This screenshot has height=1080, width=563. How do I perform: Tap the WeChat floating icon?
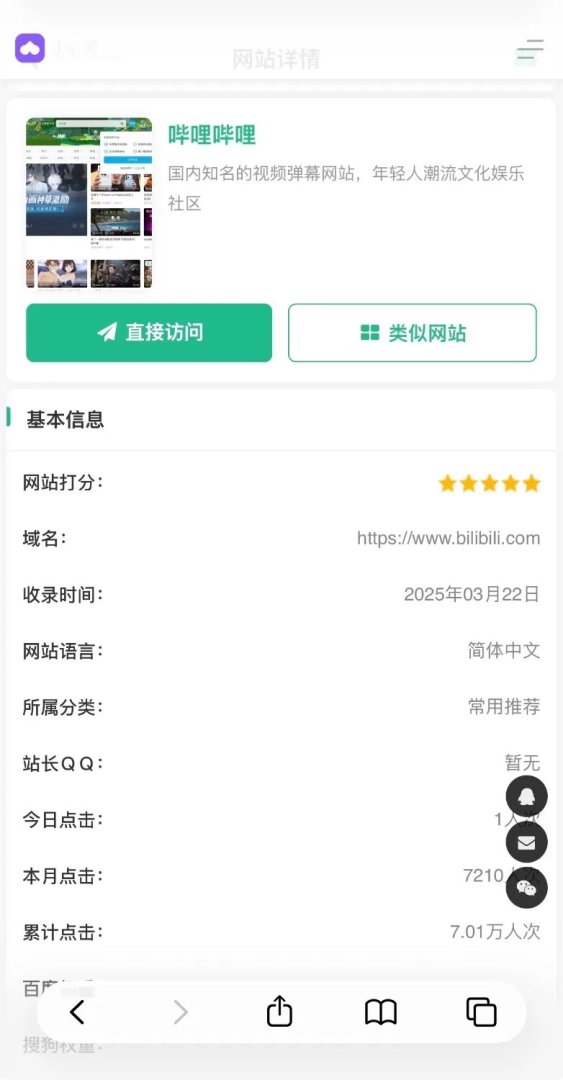click(526, 888)
